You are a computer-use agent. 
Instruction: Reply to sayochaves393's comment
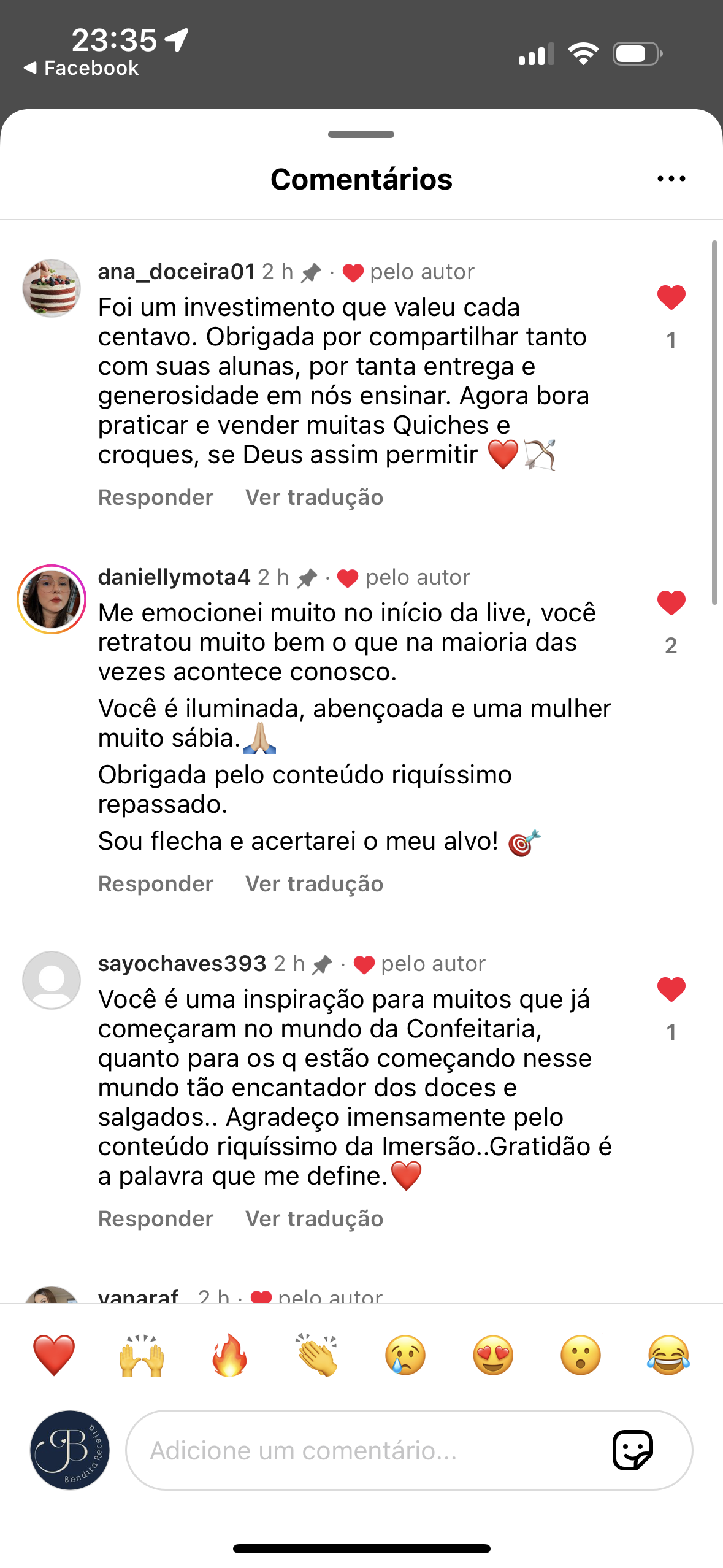156,1219
